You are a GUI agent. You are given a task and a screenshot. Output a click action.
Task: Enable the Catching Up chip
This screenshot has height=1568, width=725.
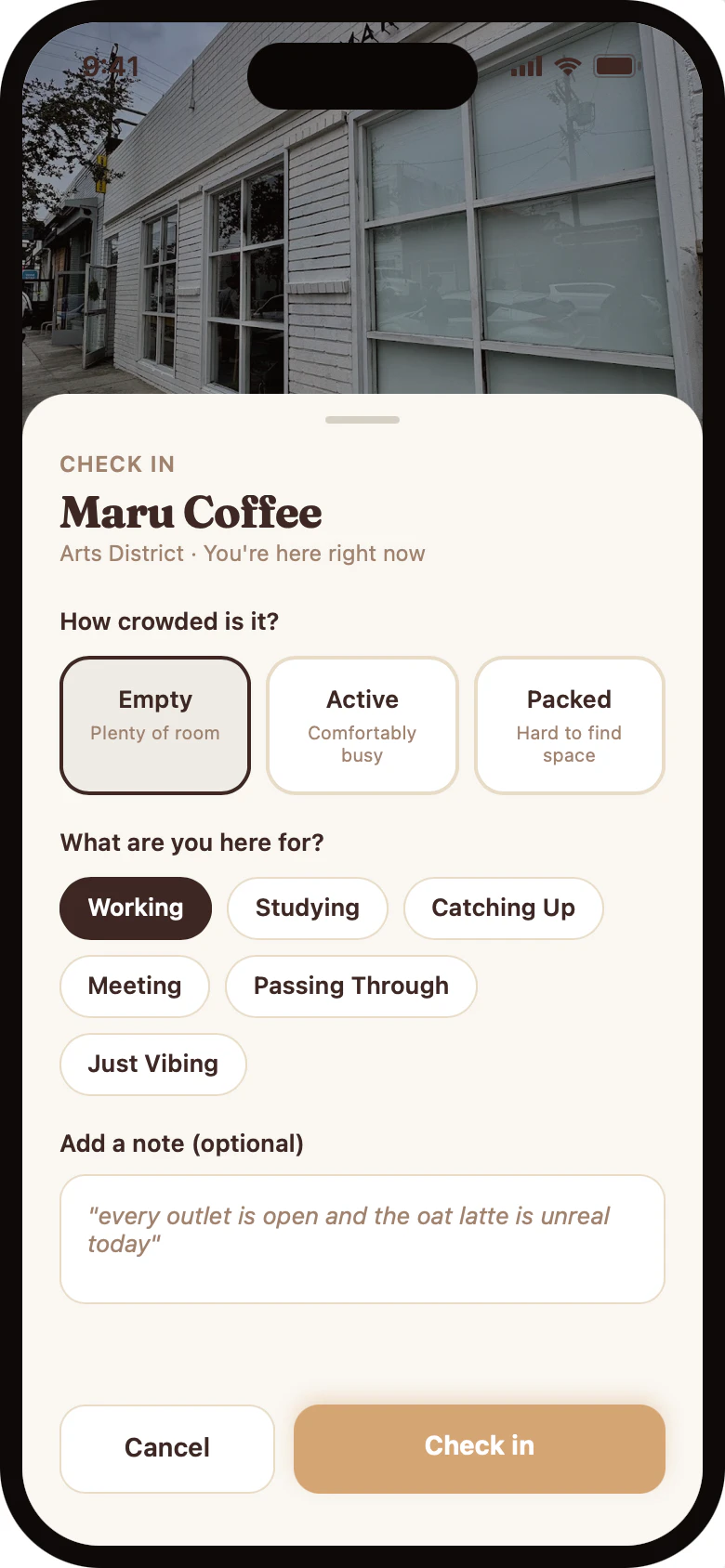(x=503, y=908)
